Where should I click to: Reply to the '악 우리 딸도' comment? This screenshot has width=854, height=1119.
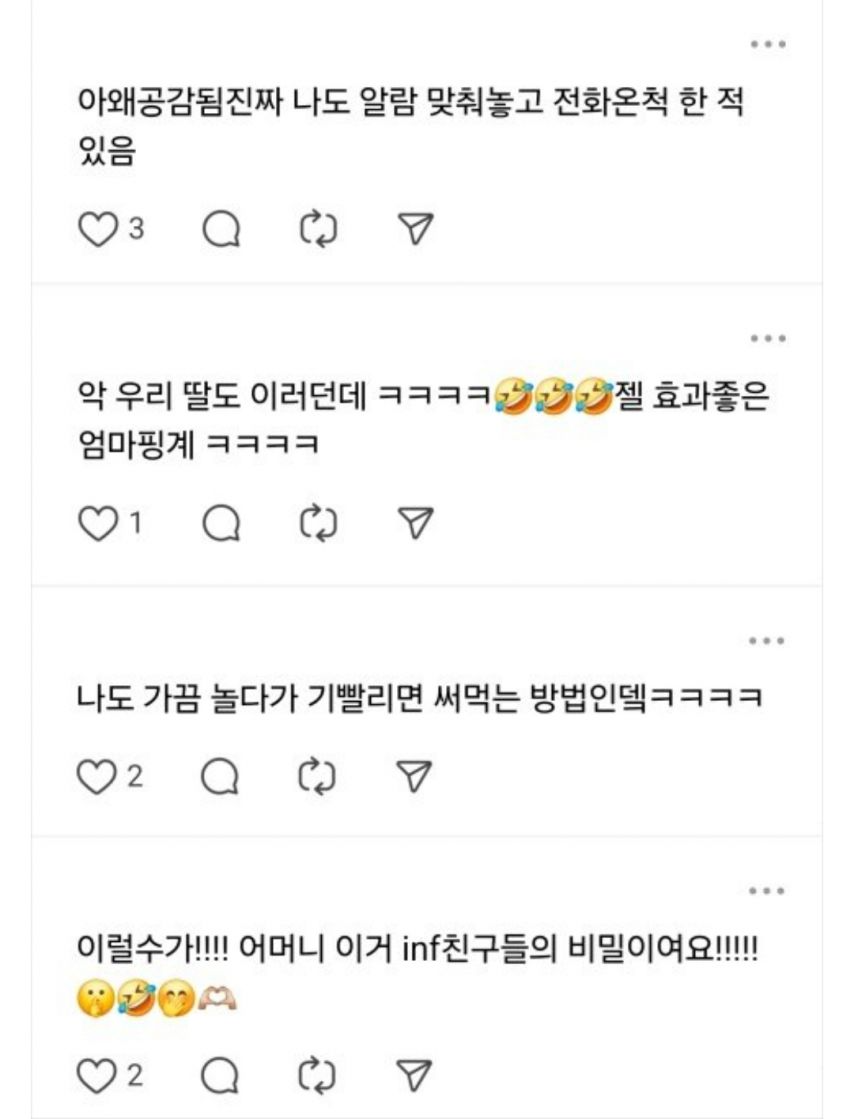[222, 522]
